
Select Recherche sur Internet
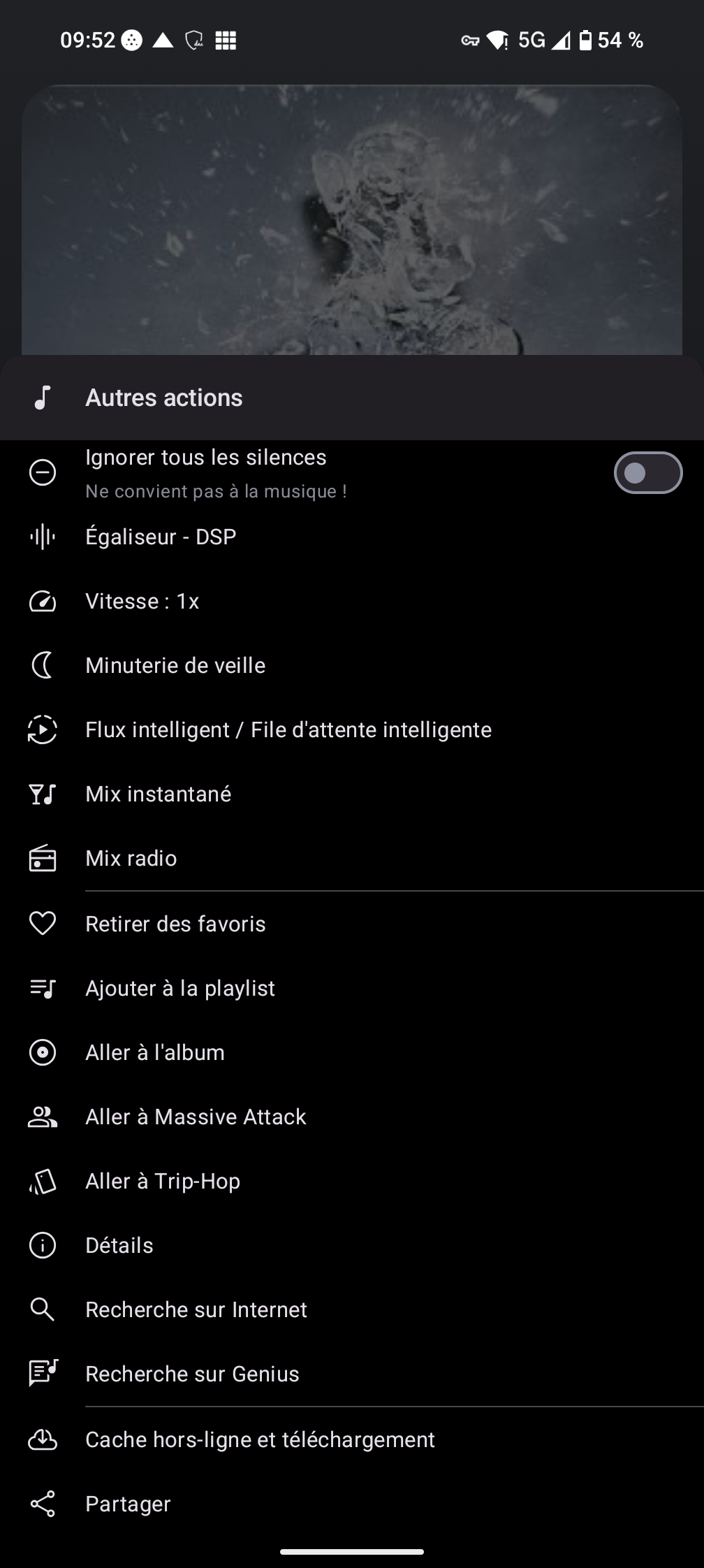tap(352, 1309)
